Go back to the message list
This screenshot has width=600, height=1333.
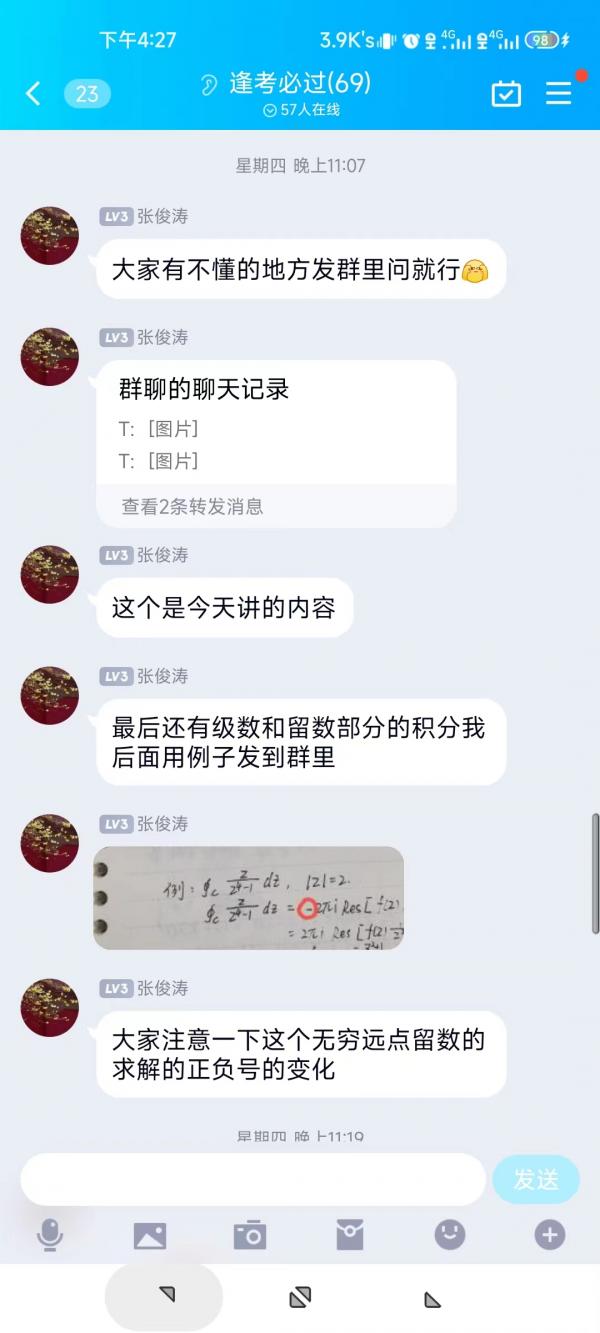(33, 94)
